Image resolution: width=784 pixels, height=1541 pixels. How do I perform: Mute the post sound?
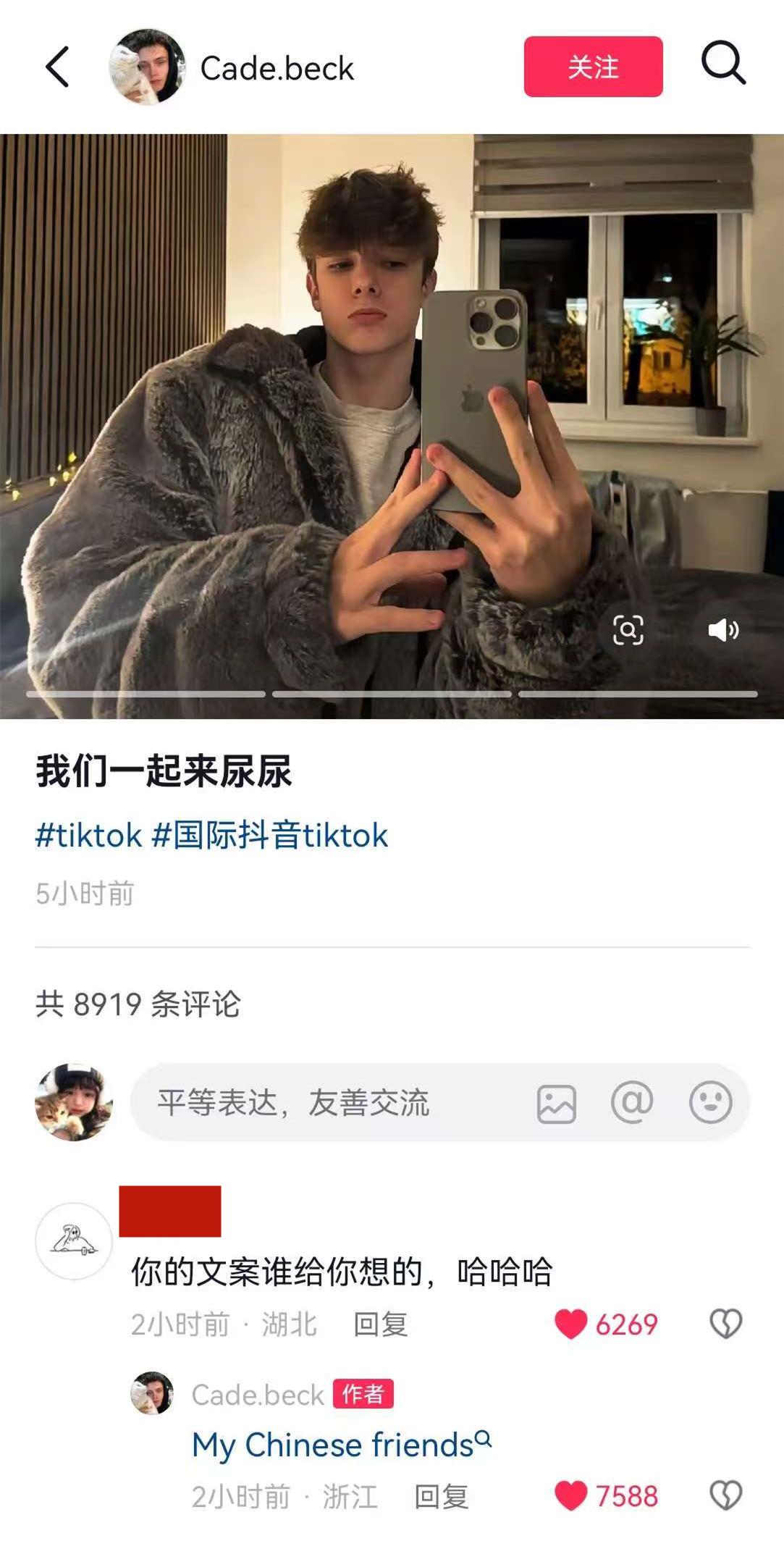722,630
